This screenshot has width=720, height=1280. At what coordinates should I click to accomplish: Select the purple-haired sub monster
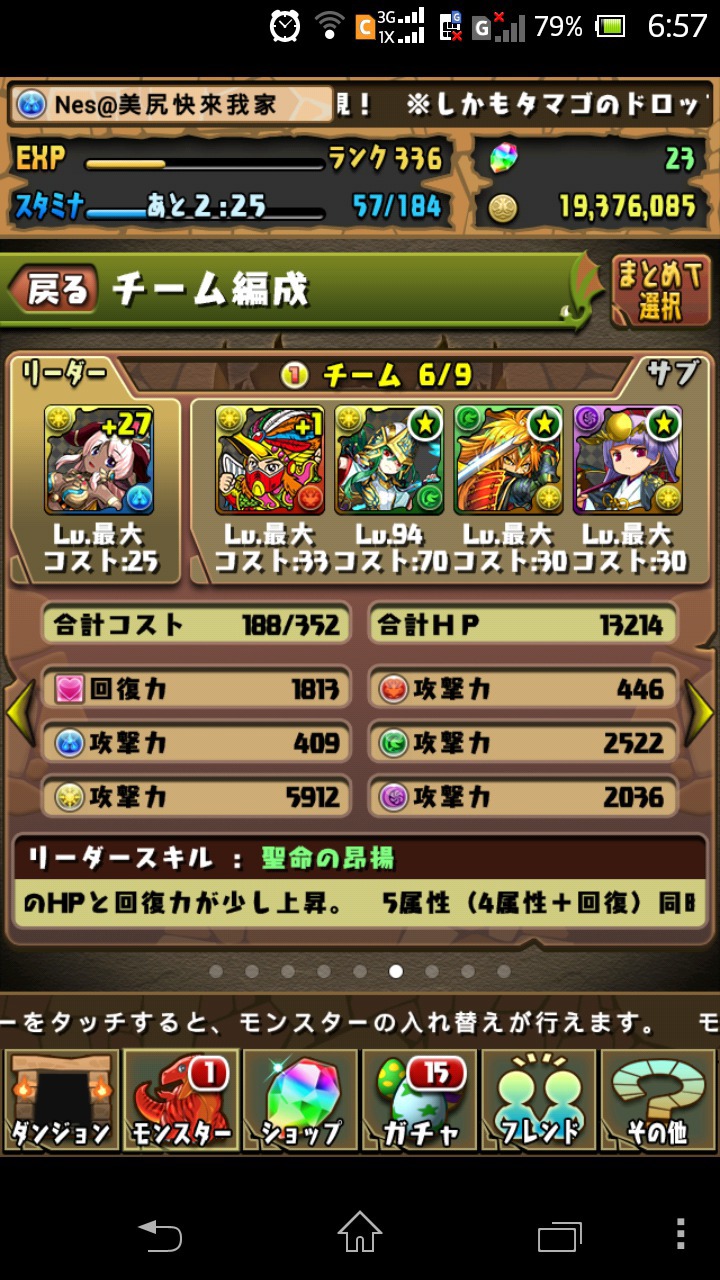click(628, 460)
